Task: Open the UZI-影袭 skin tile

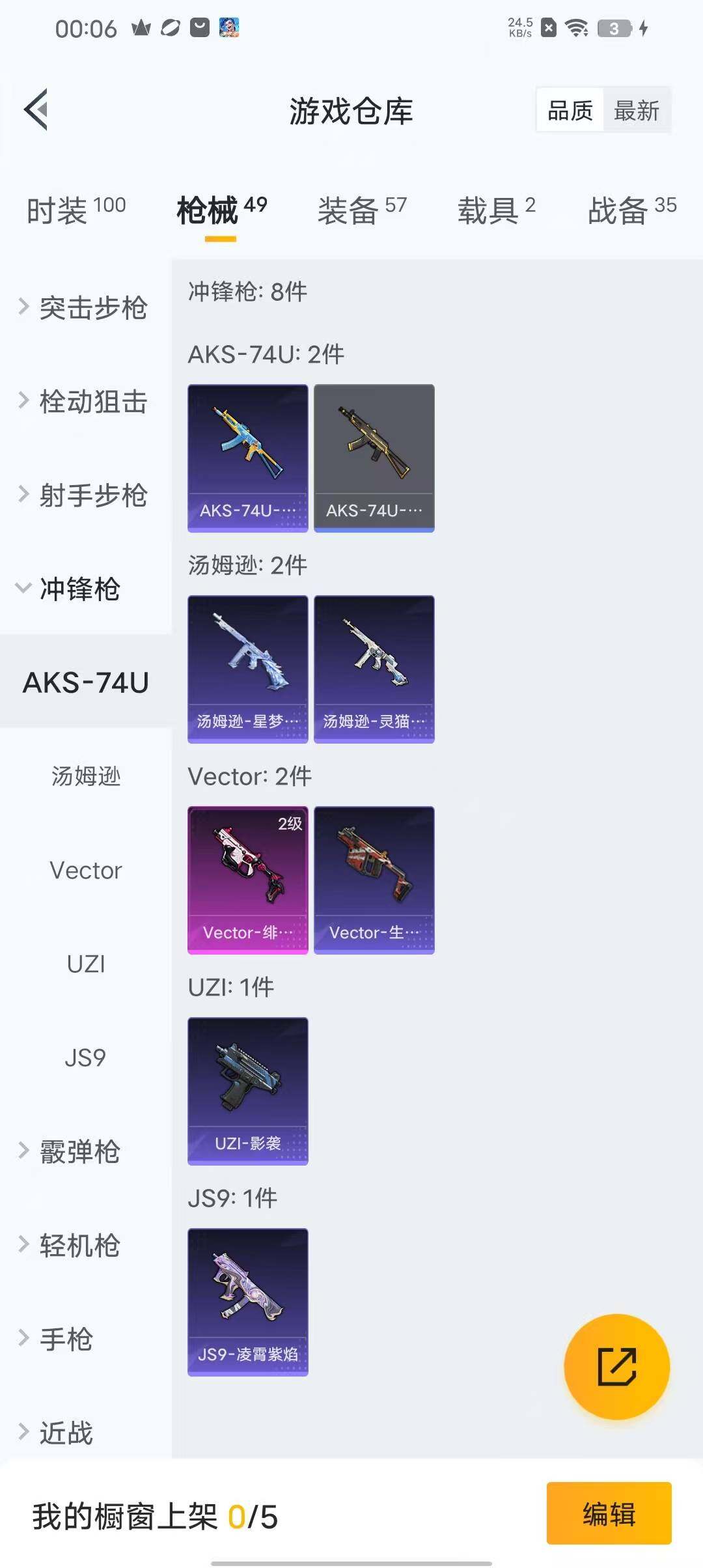Action: [247, 1091]
